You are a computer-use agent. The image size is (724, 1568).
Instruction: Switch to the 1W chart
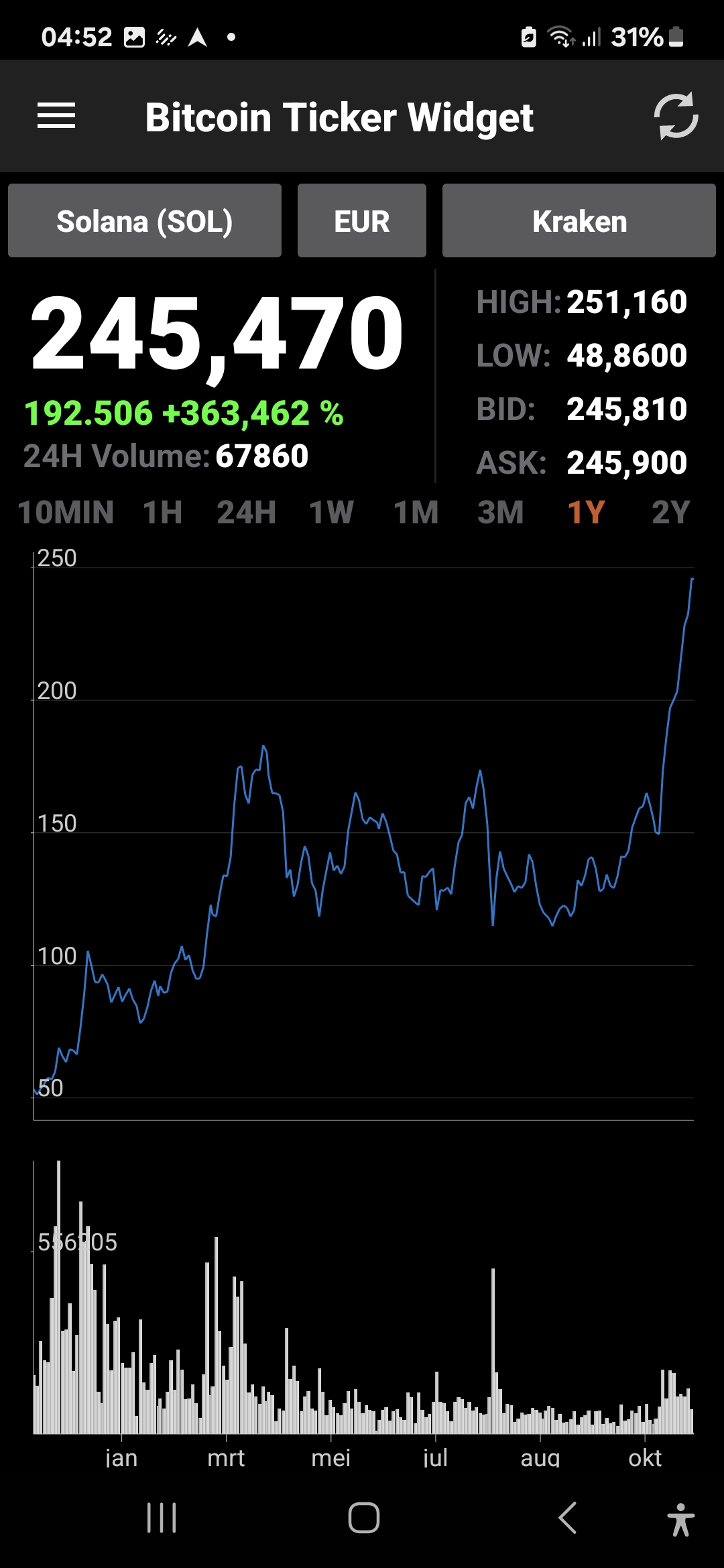[x=331, y=513]
